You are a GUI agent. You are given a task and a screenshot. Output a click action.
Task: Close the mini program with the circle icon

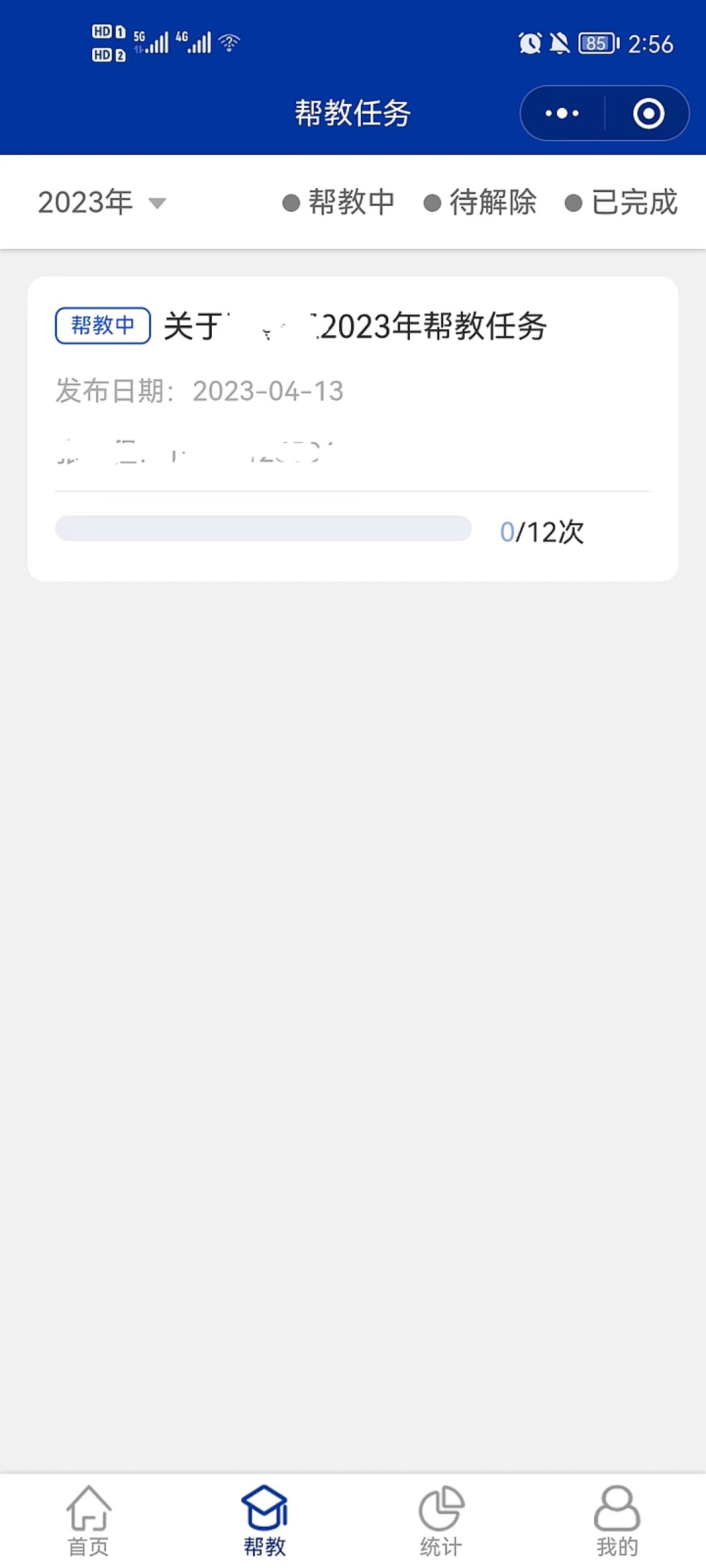(648, 114)
